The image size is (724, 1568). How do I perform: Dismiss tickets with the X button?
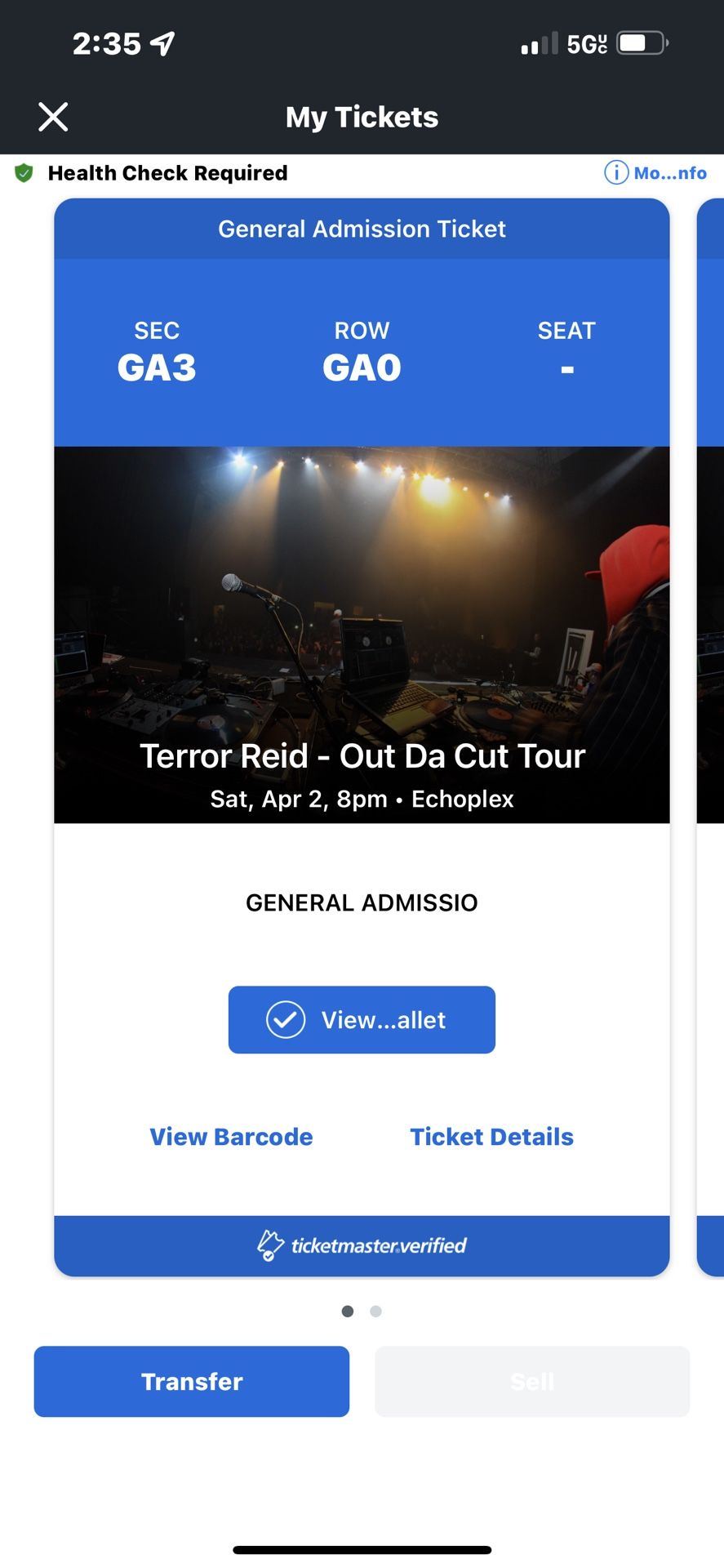point(52,116)
